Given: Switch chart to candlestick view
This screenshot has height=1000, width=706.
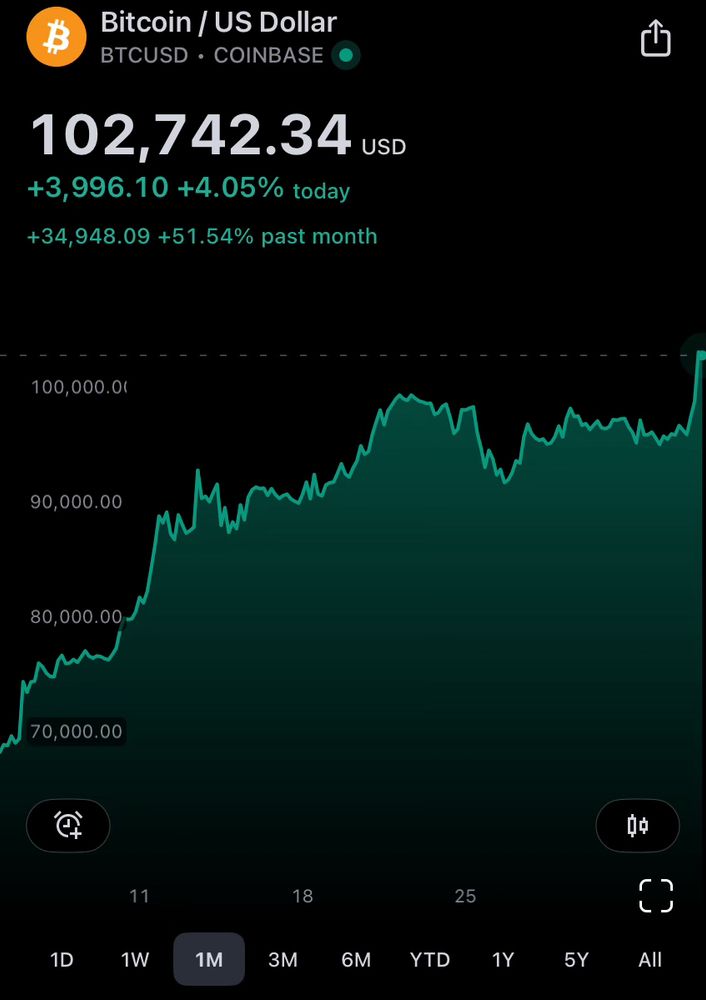Looking at the screenshot, I should [x=637, y=825].
